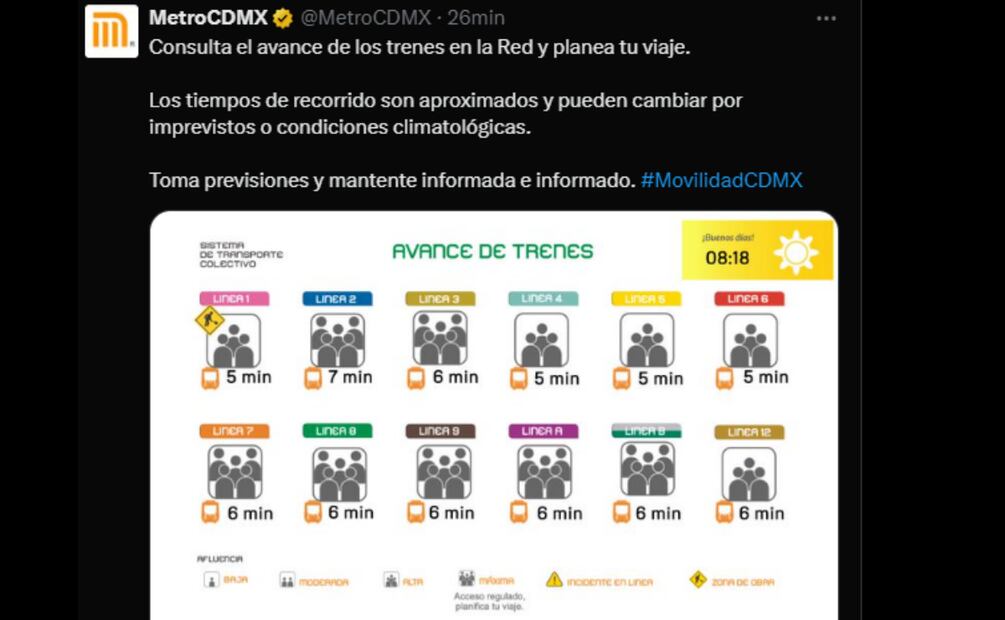Open the MetroCDMX profile avatar
The width and height of the screenshot is (1005, 620).
pyautogui.click(x=111, y=31)
